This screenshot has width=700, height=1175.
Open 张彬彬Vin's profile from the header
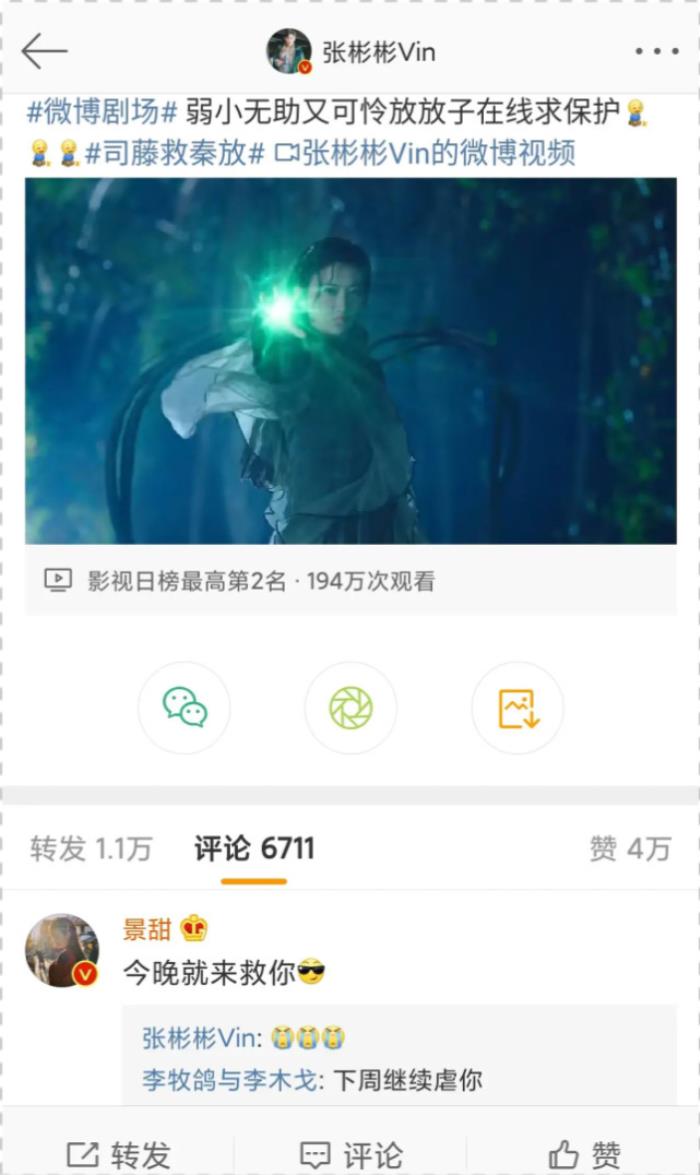[x=350, y=51]
